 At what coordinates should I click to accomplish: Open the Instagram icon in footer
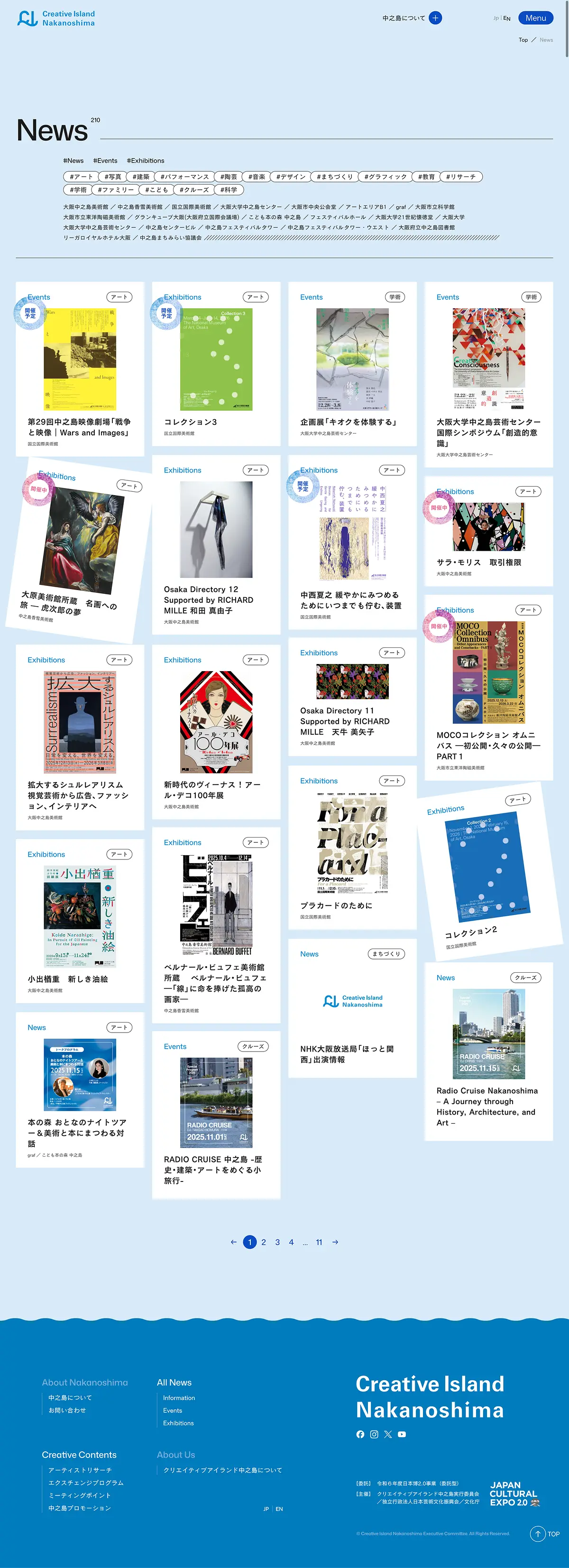tap(374, 1435)
